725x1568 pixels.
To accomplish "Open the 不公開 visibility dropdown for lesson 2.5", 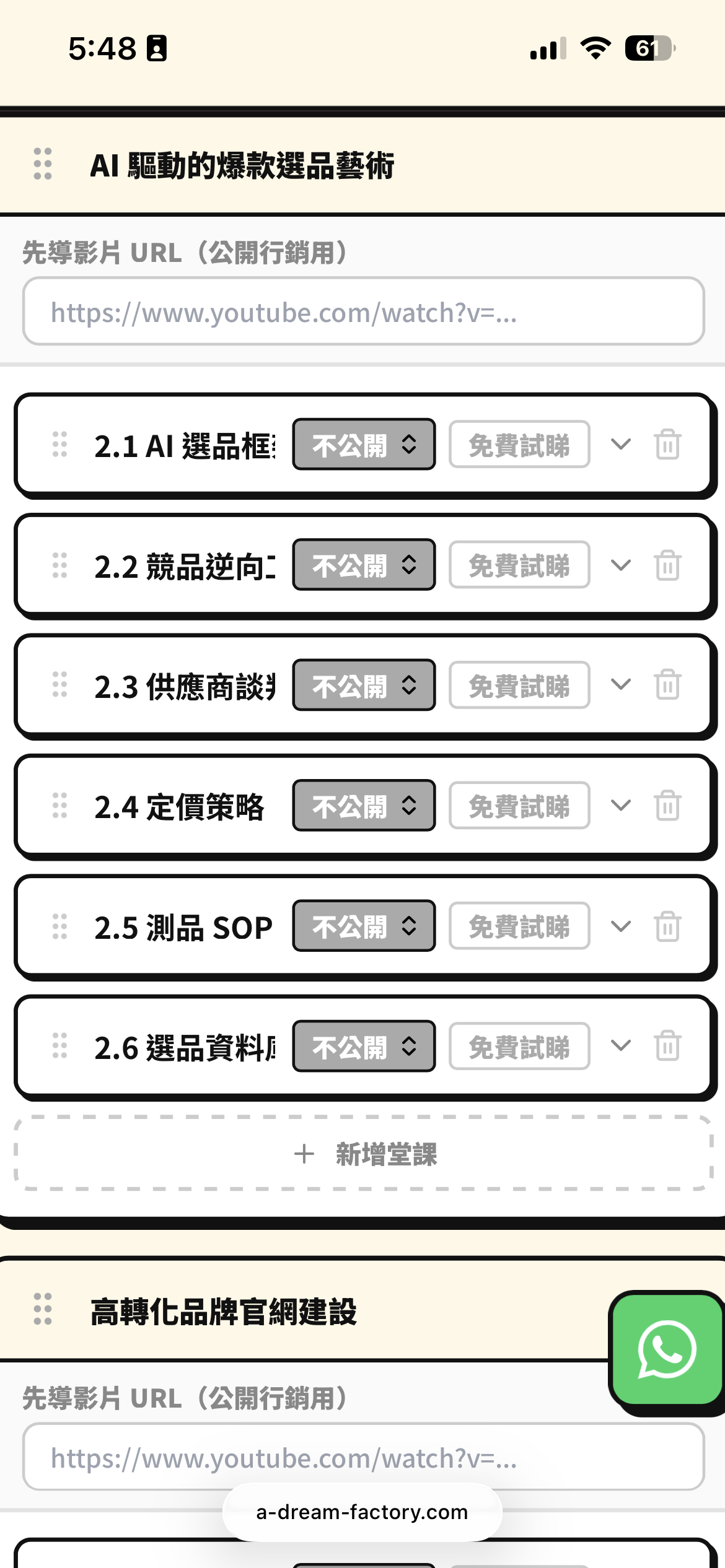I will point(364,926).
